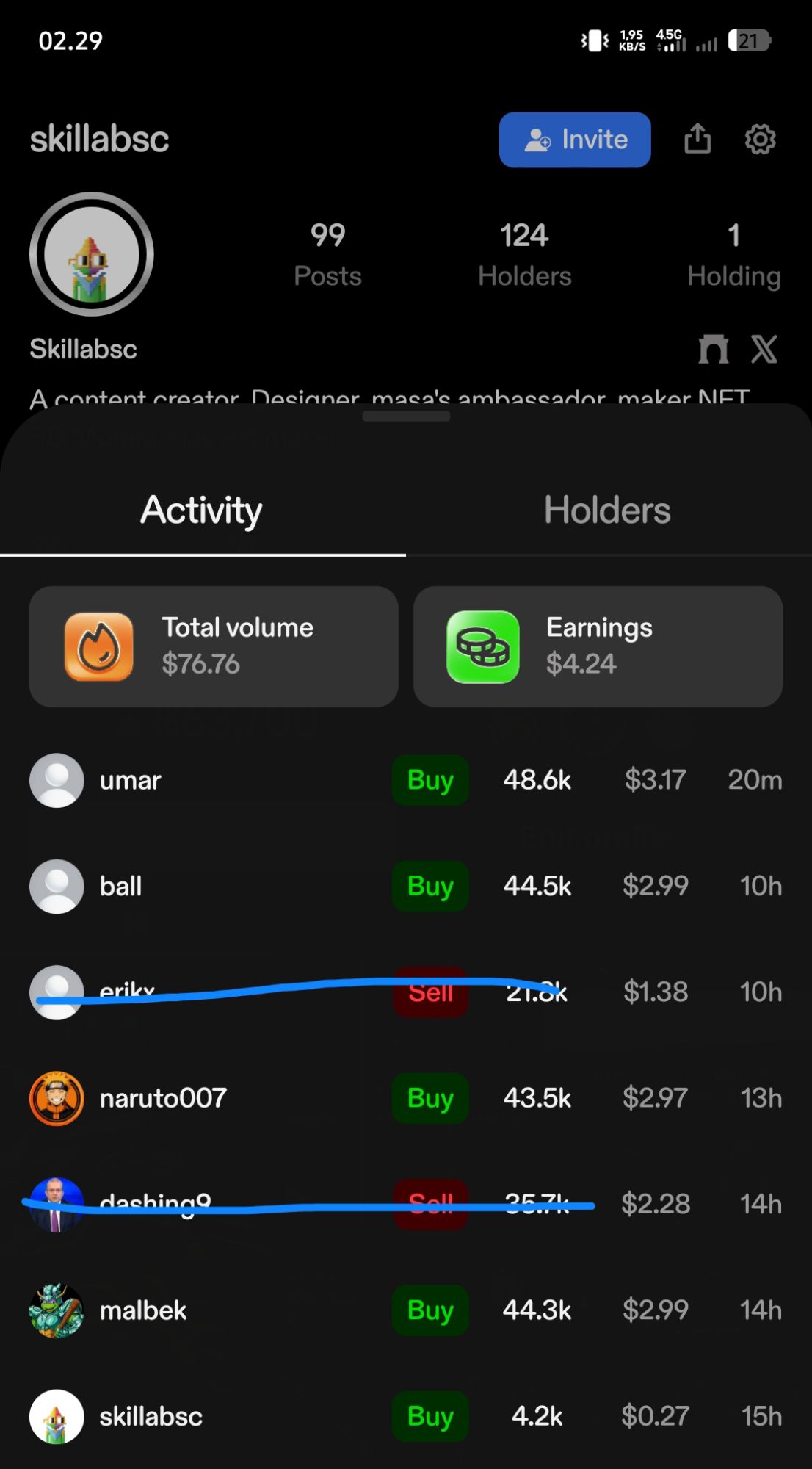Tap the Invite button
This screenshot has height=1469, width=812.
[575, 140]
